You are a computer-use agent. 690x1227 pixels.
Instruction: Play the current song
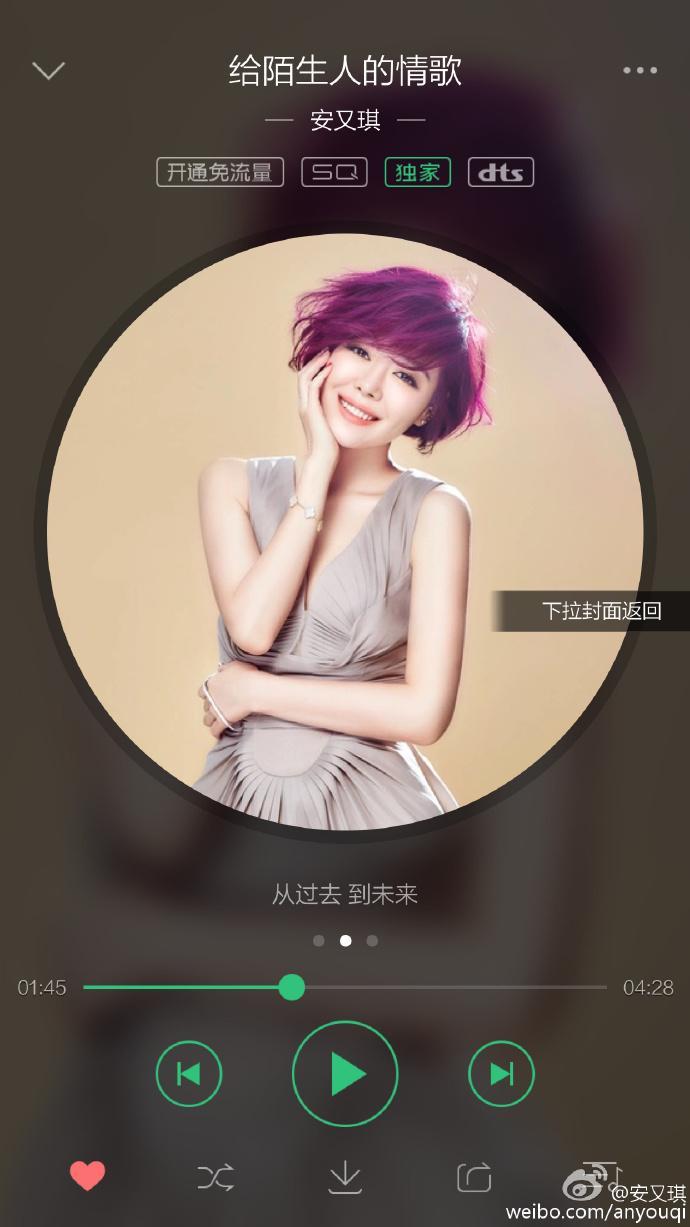[345, 1074]
